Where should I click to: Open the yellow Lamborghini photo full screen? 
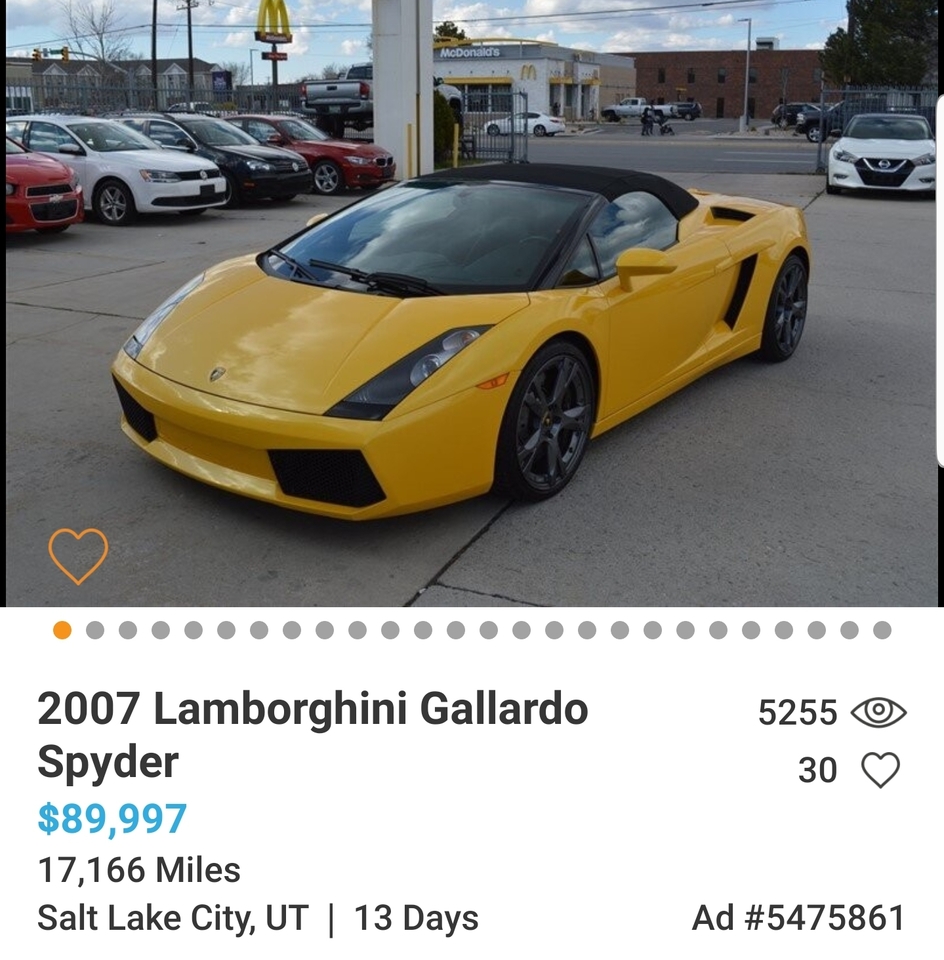click(x=471, y=304)
